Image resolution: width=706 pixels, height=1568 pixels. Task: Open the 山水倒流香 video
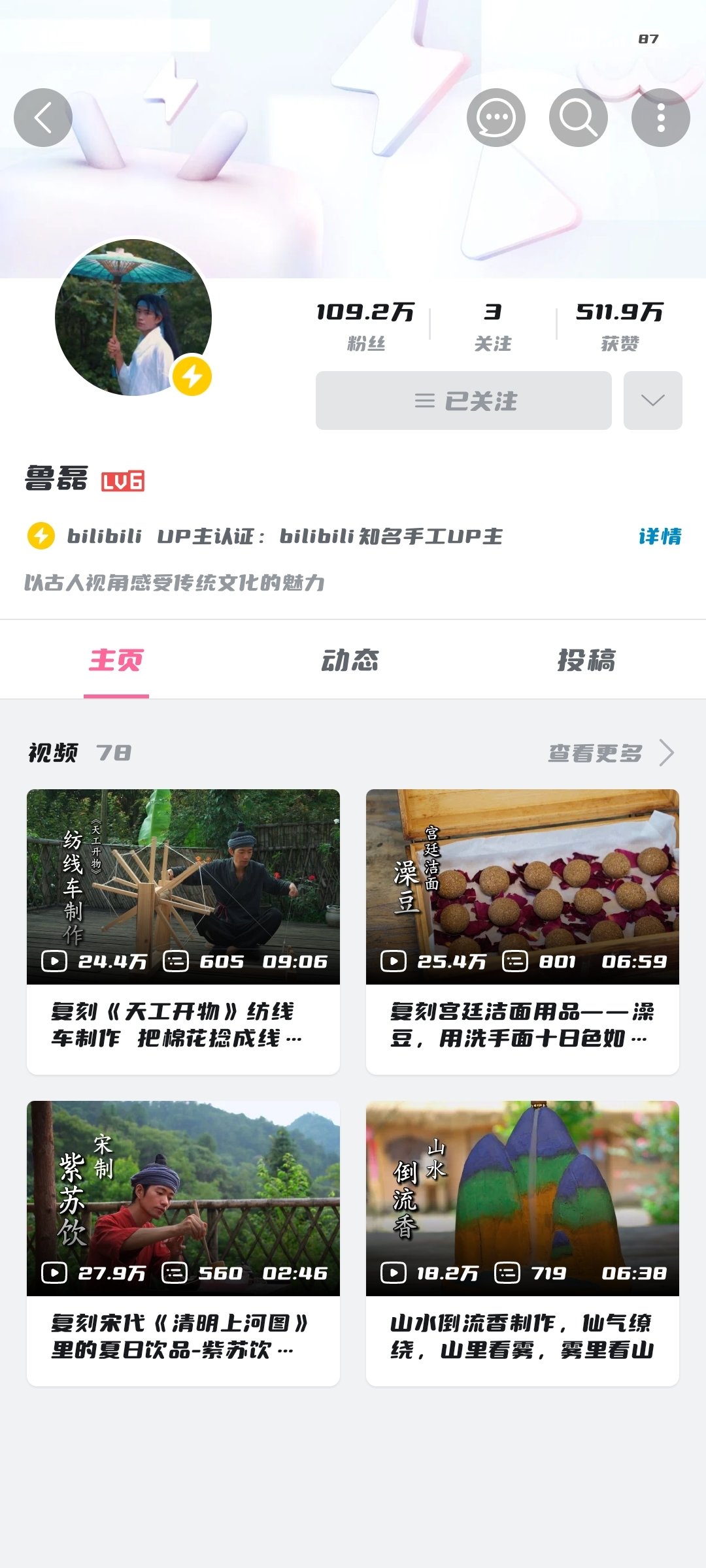(x=522, y=1198)
